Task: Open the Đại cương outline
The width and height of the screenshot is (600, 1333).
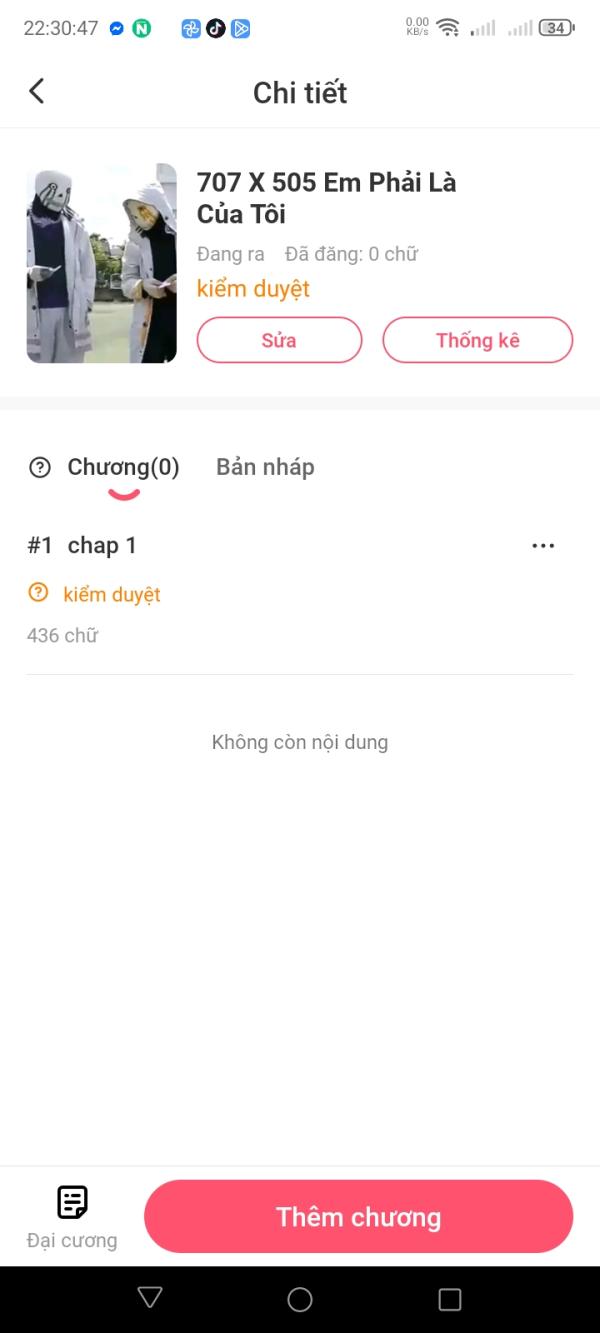Action: (72, 1216)
